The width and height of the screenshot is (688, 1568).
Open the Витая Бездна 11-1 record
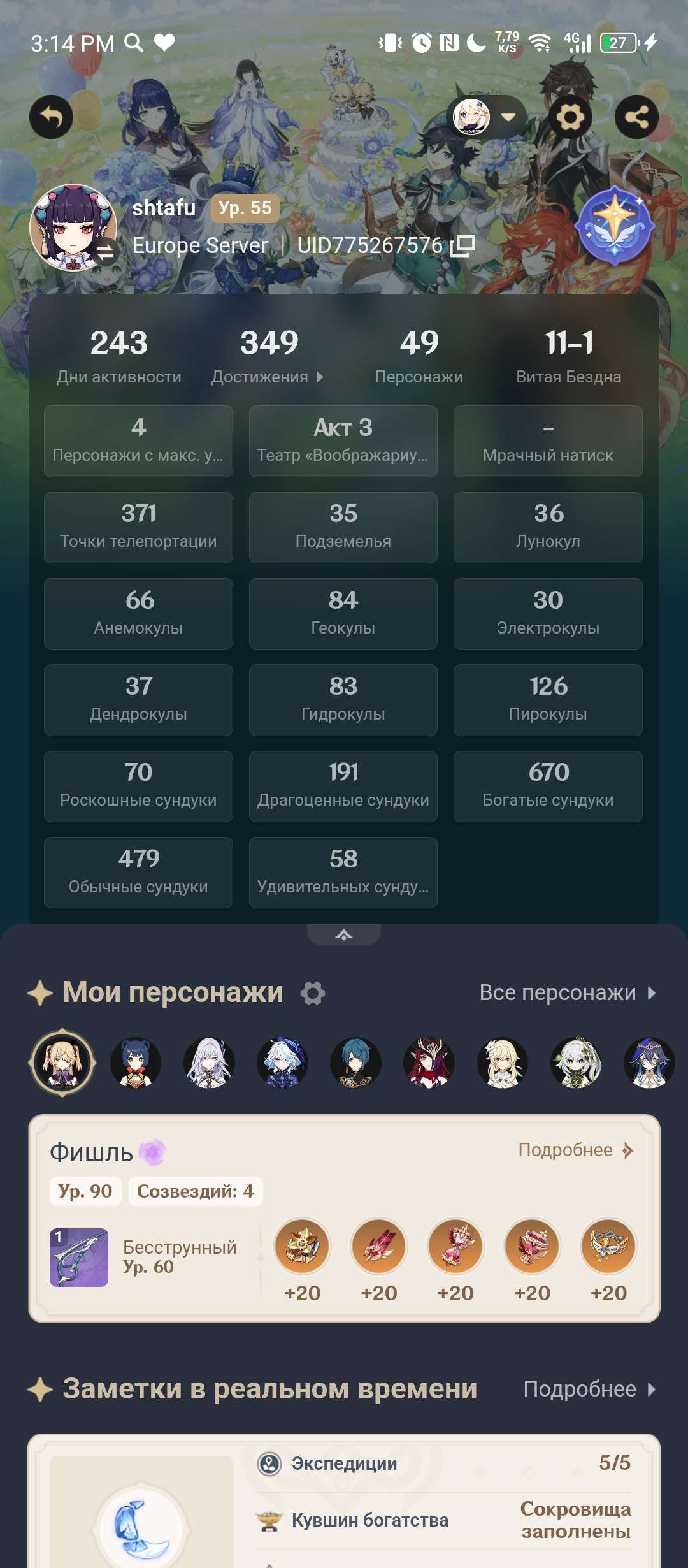(568, 355)
